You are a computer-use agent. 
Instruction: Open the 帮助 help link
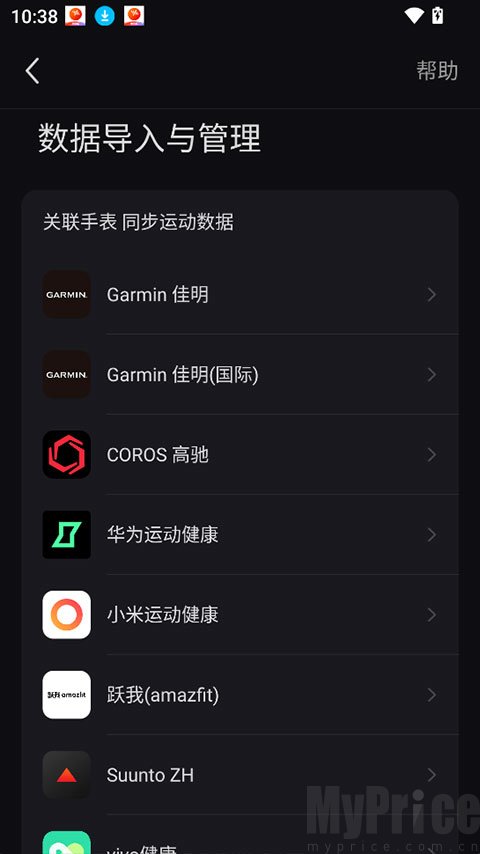[x=437, y=71]
